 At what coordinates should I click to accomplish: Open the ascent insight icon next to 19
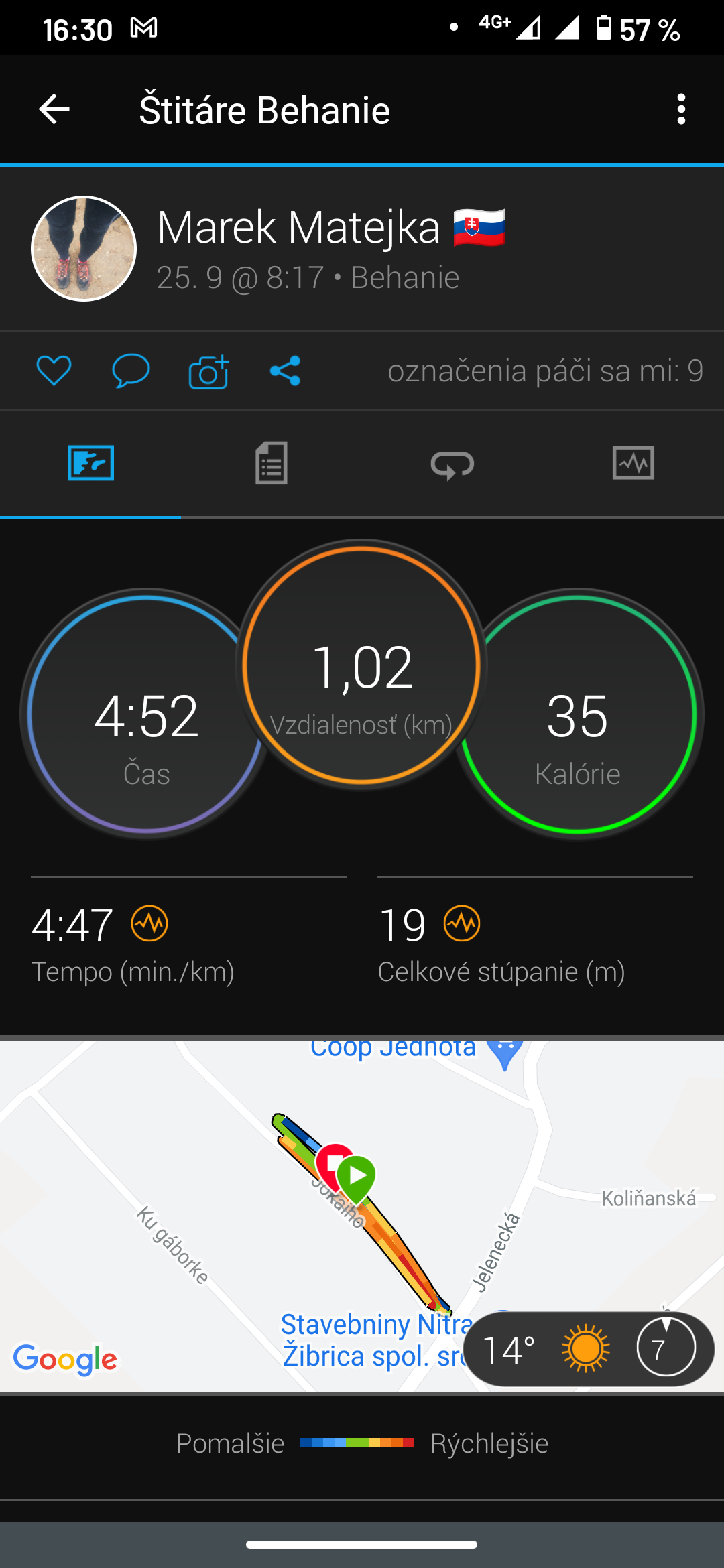coord(462,923)
